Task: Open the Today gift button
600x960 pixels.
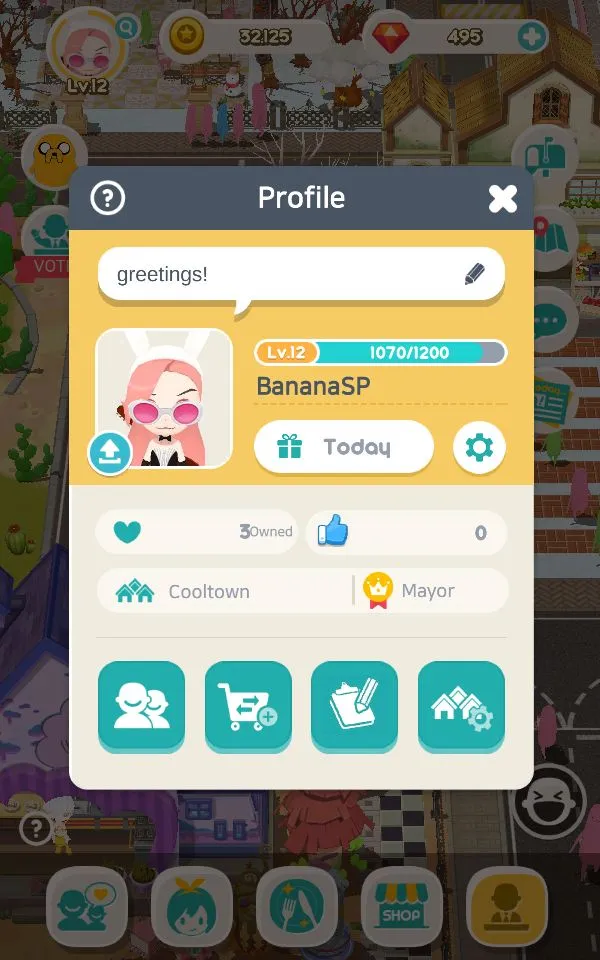Action: pyautogui.click(x=343, y=447)
